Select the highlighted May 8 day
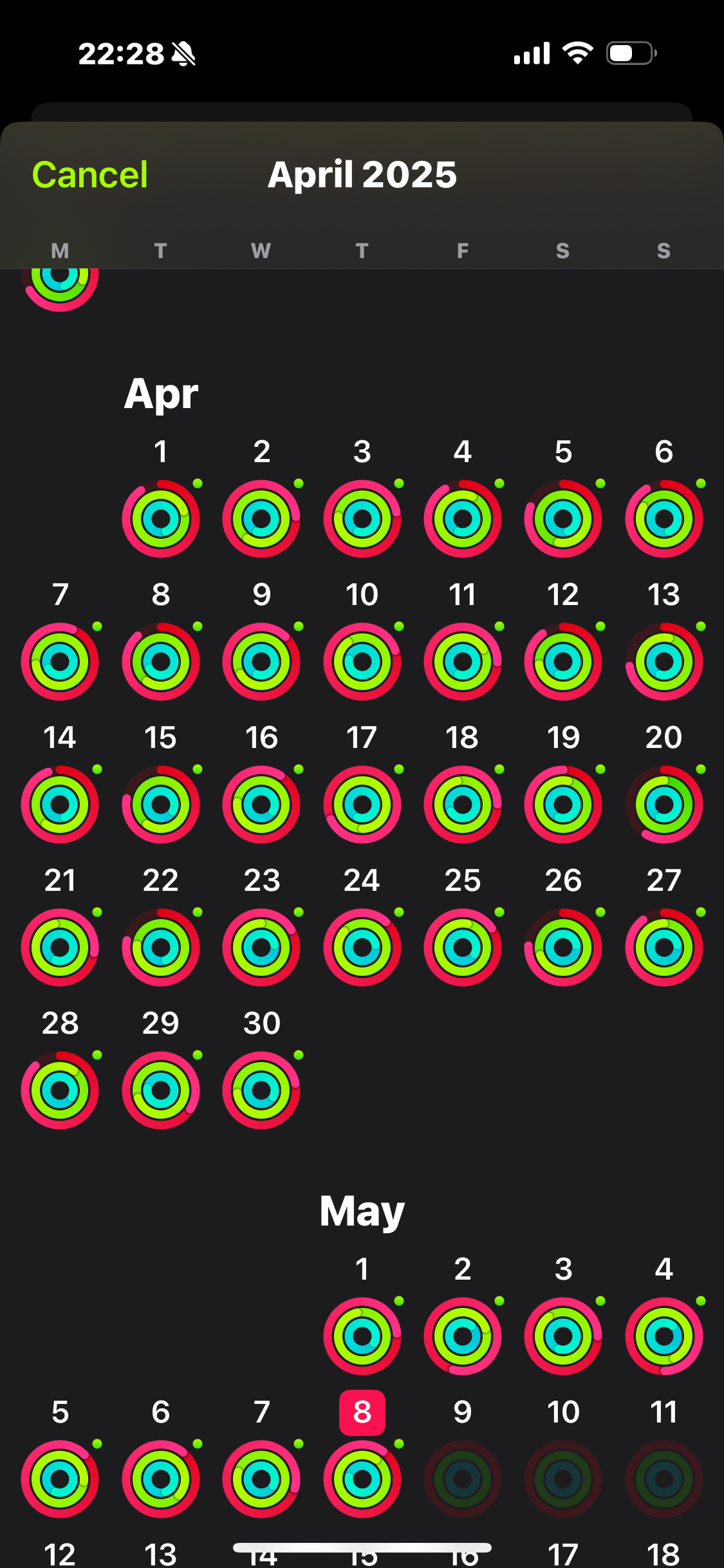The width and height of the screenshot is (724, 1568). point(362,1479)
